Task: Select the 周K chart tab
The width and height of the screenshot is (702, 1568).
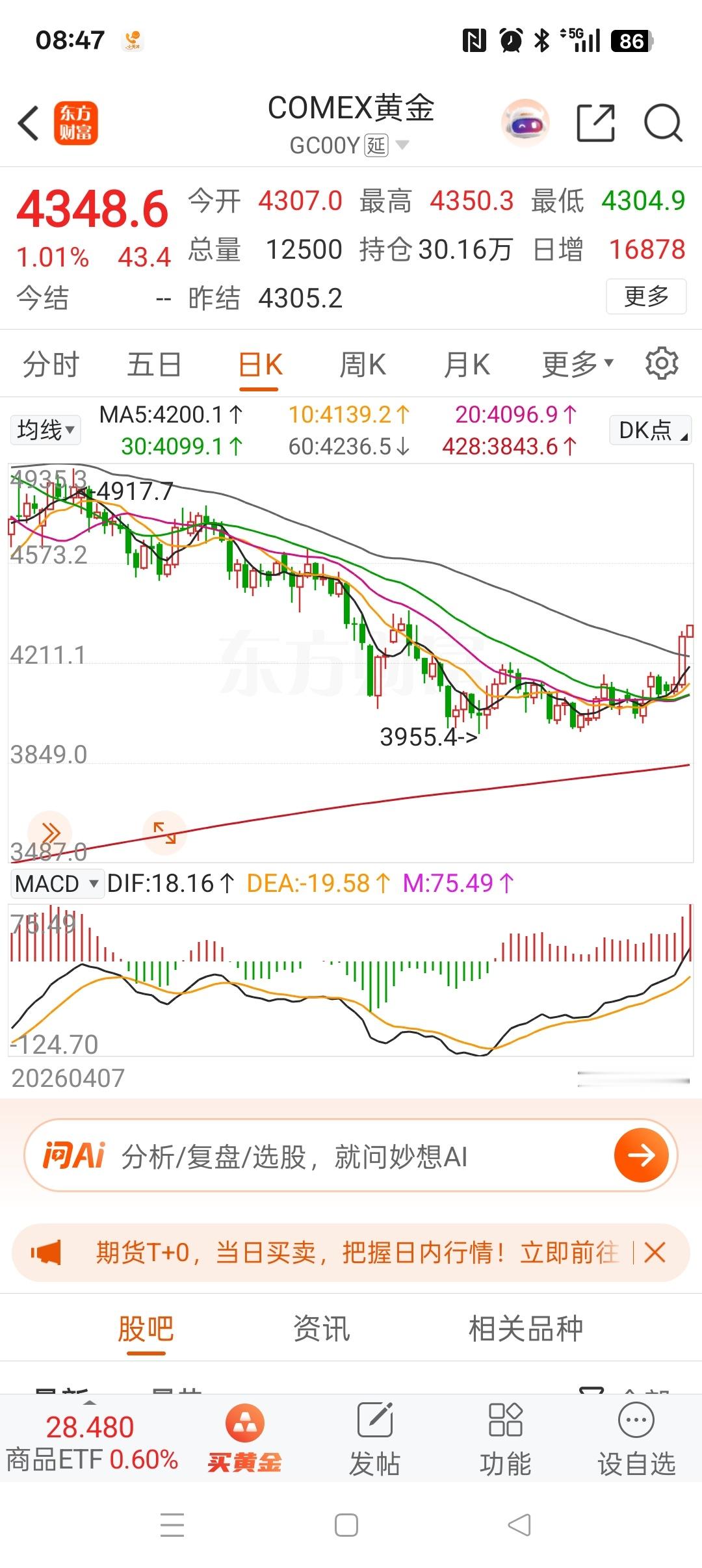Action: coord(363,365)
